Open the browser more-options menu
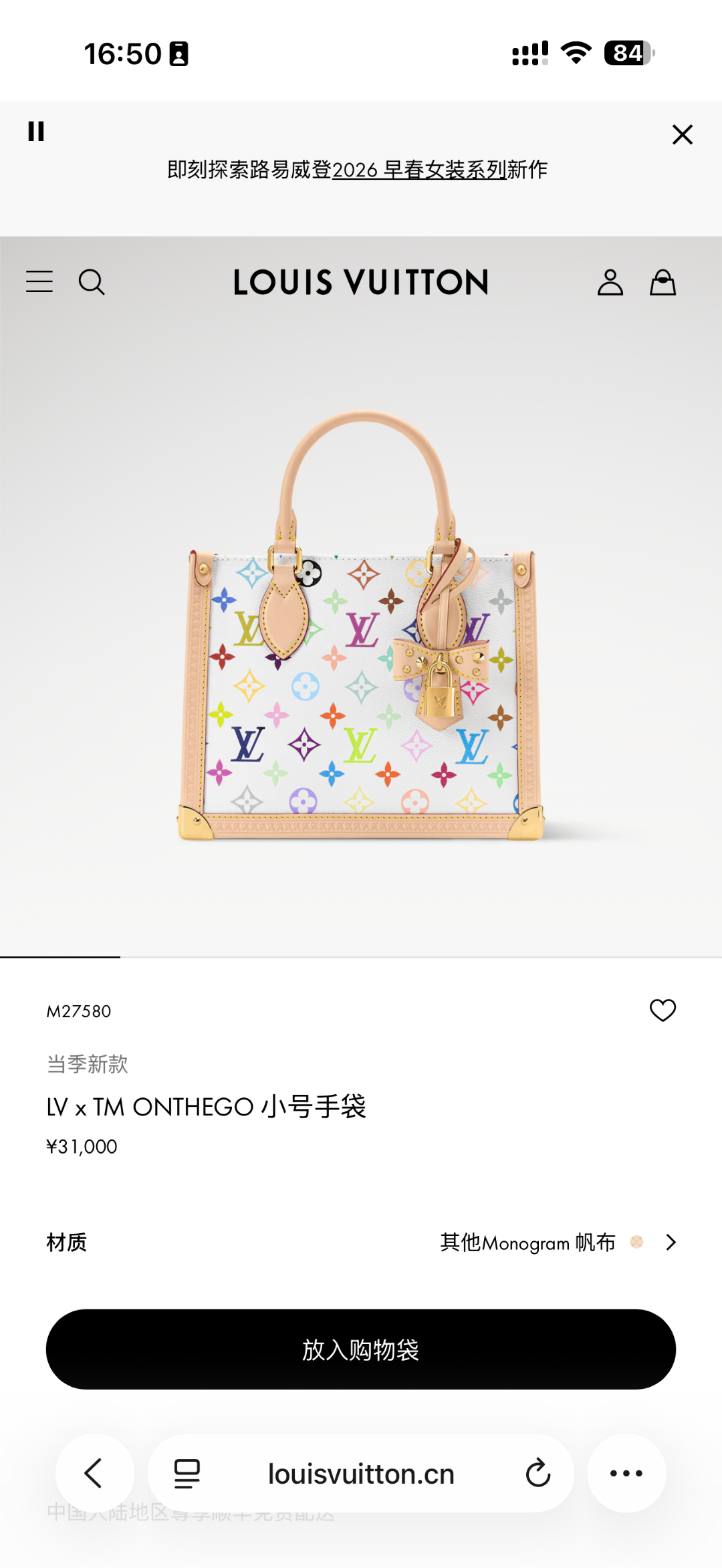 coord(626,1474)
